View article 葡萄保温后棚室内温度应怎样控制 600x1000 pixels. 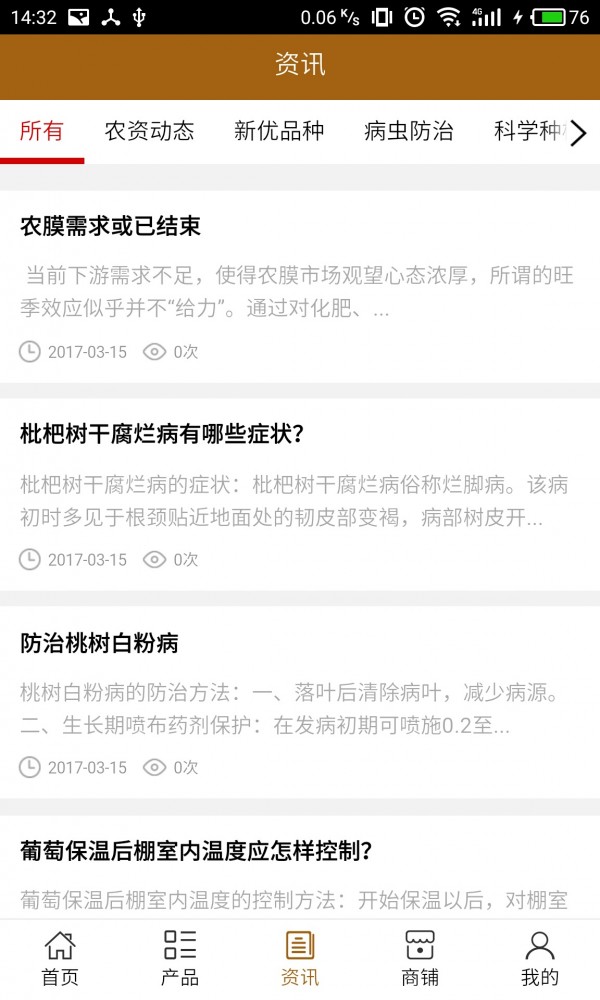click(197, 851)
